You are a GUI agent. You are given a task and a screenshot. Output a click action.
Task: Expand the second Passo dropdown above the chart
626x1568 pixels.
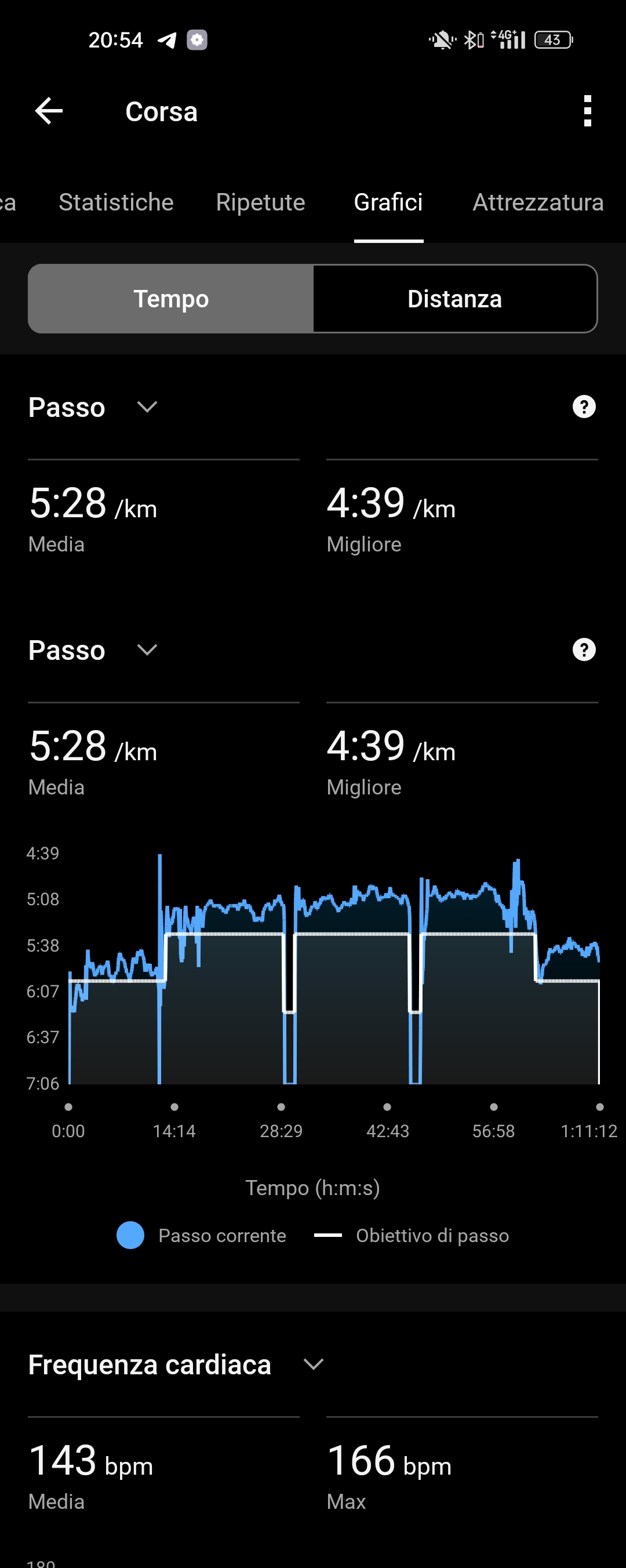pos(146,649)
